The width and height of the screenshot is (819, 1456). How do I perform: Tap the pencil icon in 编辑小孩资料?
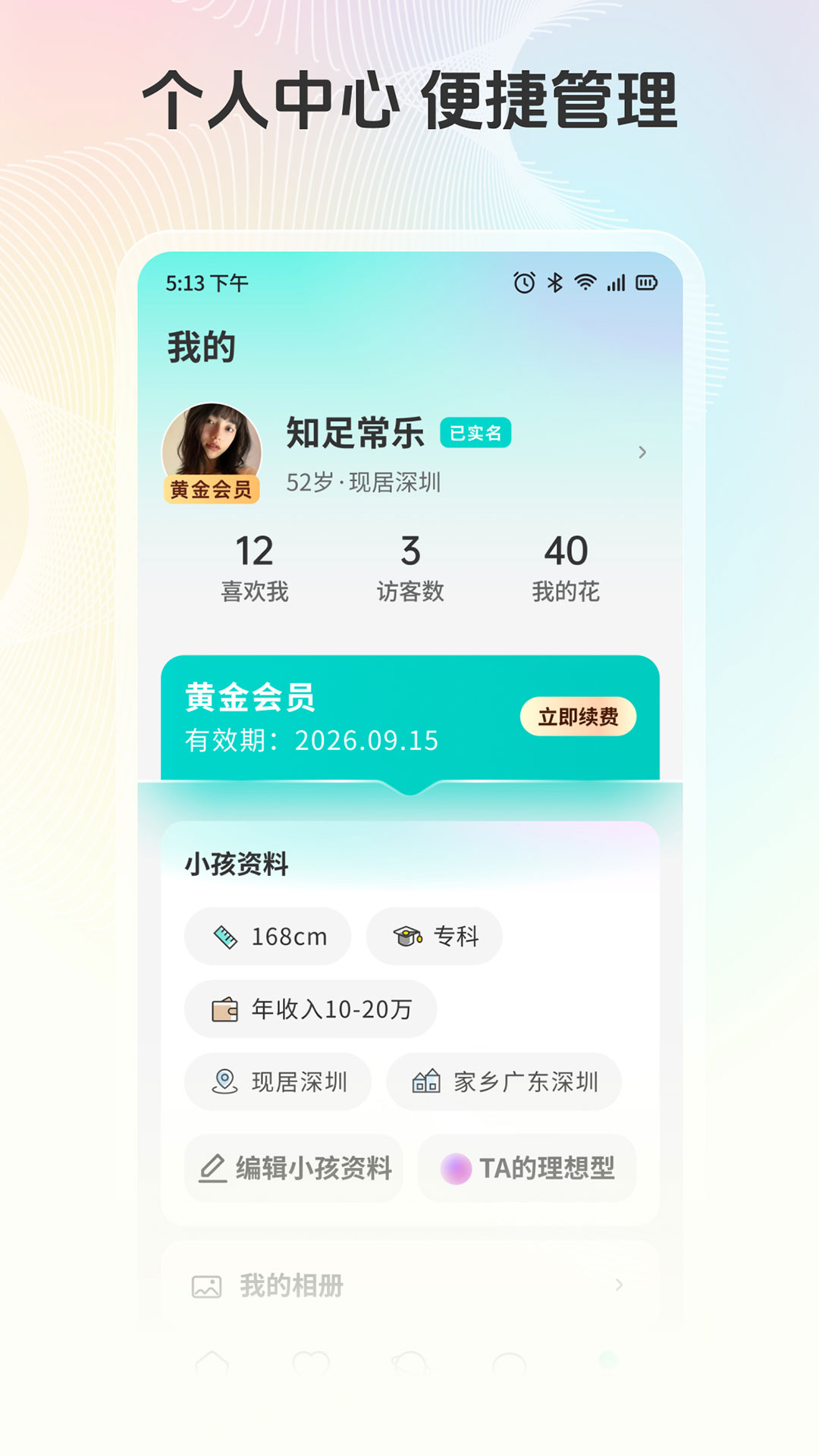coord(212,1168)
